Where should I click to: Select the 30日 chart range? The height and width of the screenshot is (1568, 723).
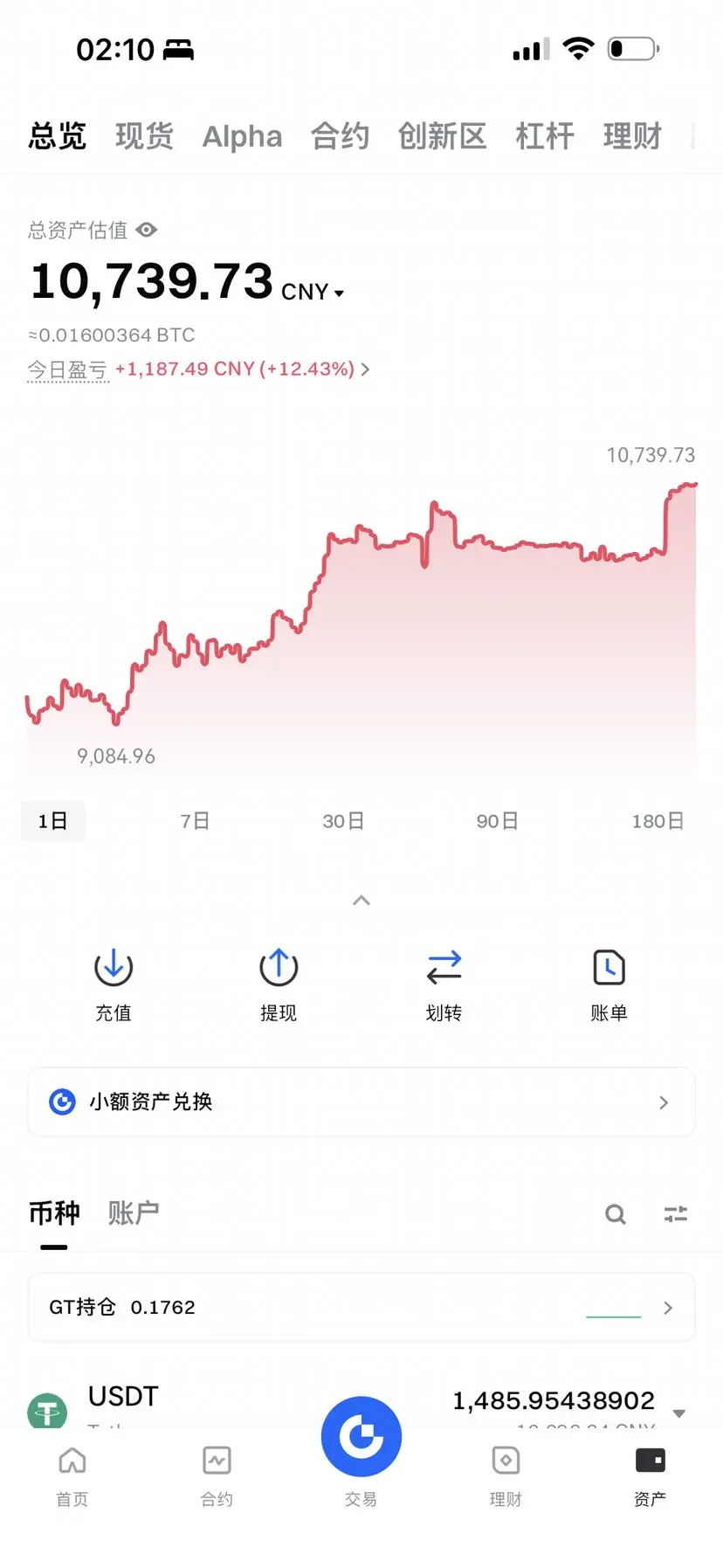click(343, 821)
